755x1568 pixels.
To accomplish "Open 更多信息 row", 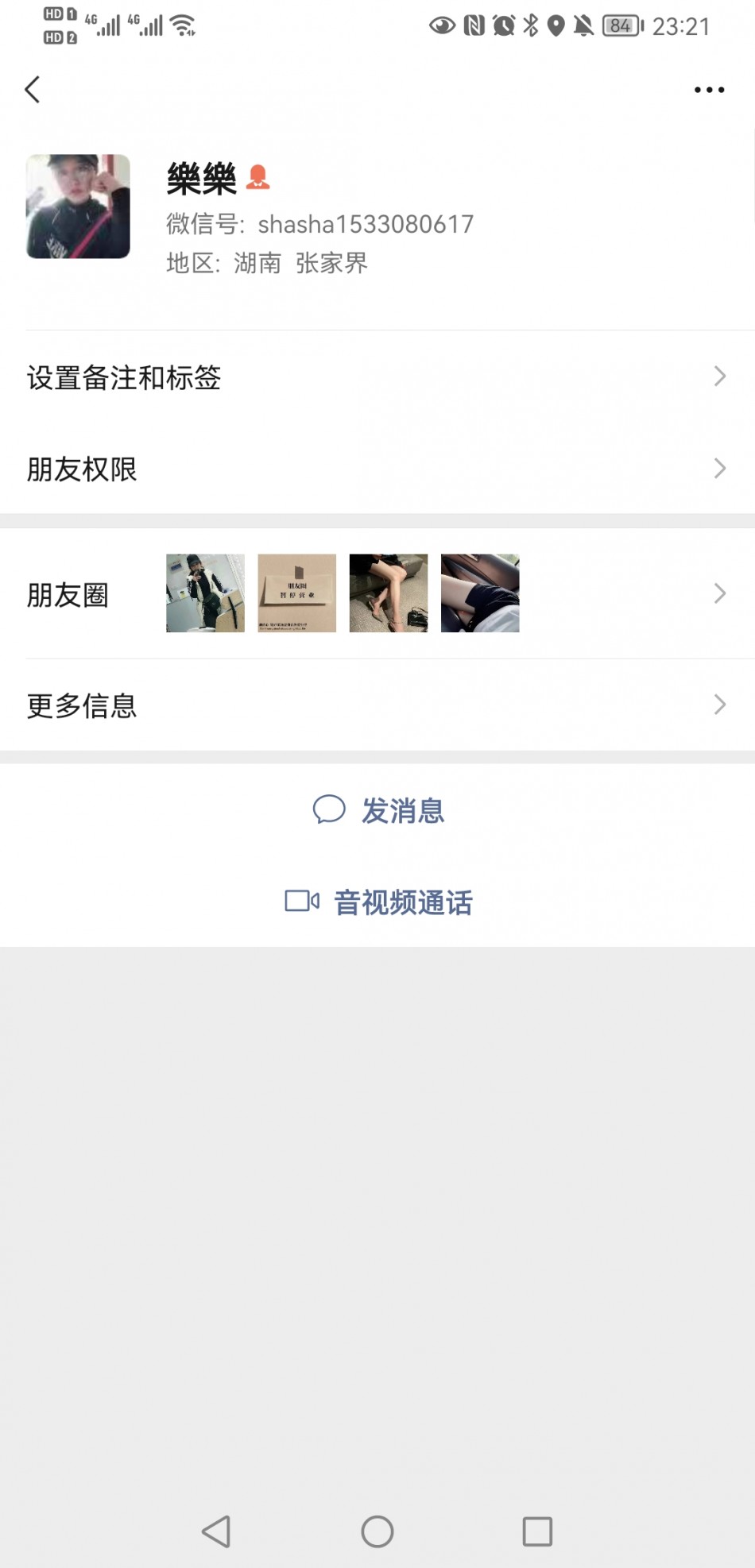I will pyautogui.click(x=377, y=705).
